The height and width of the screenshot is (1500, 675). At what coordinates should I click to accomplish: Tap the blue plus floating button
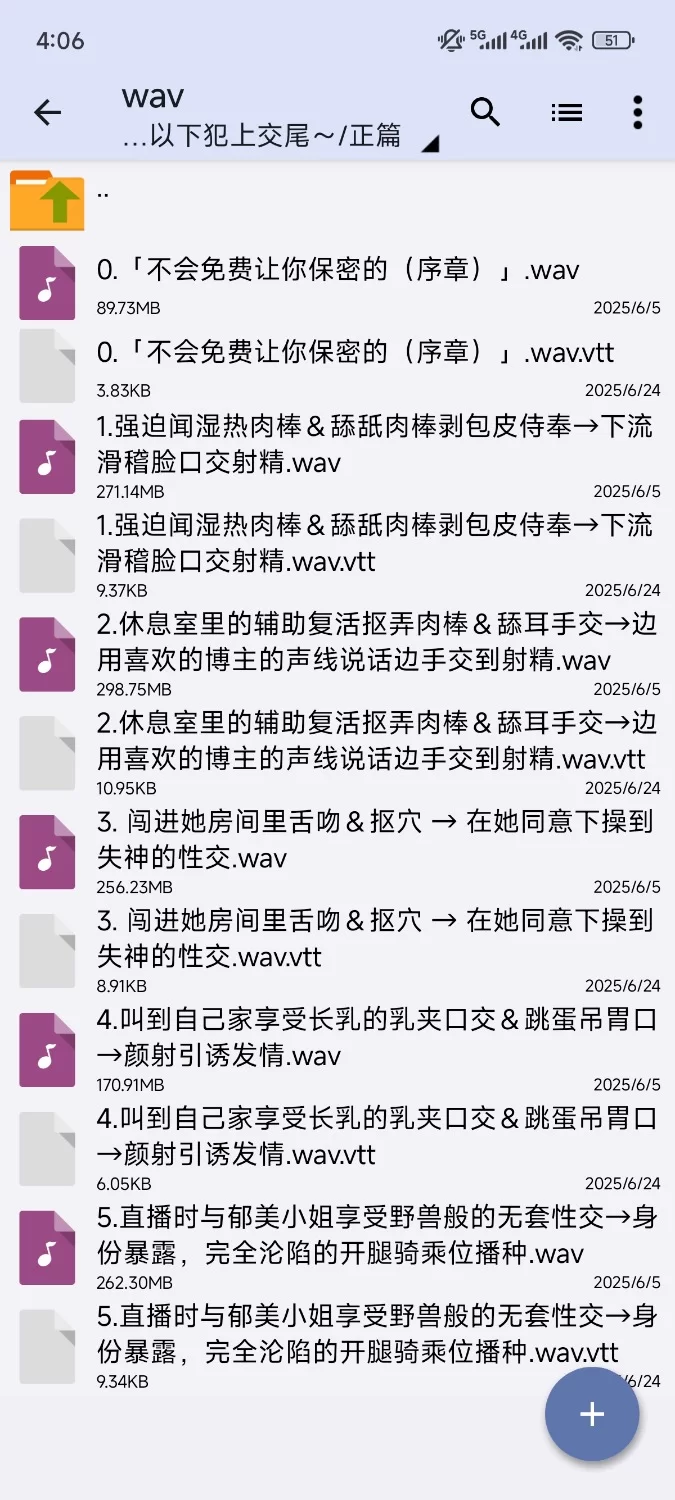(x=592, y=1414)
